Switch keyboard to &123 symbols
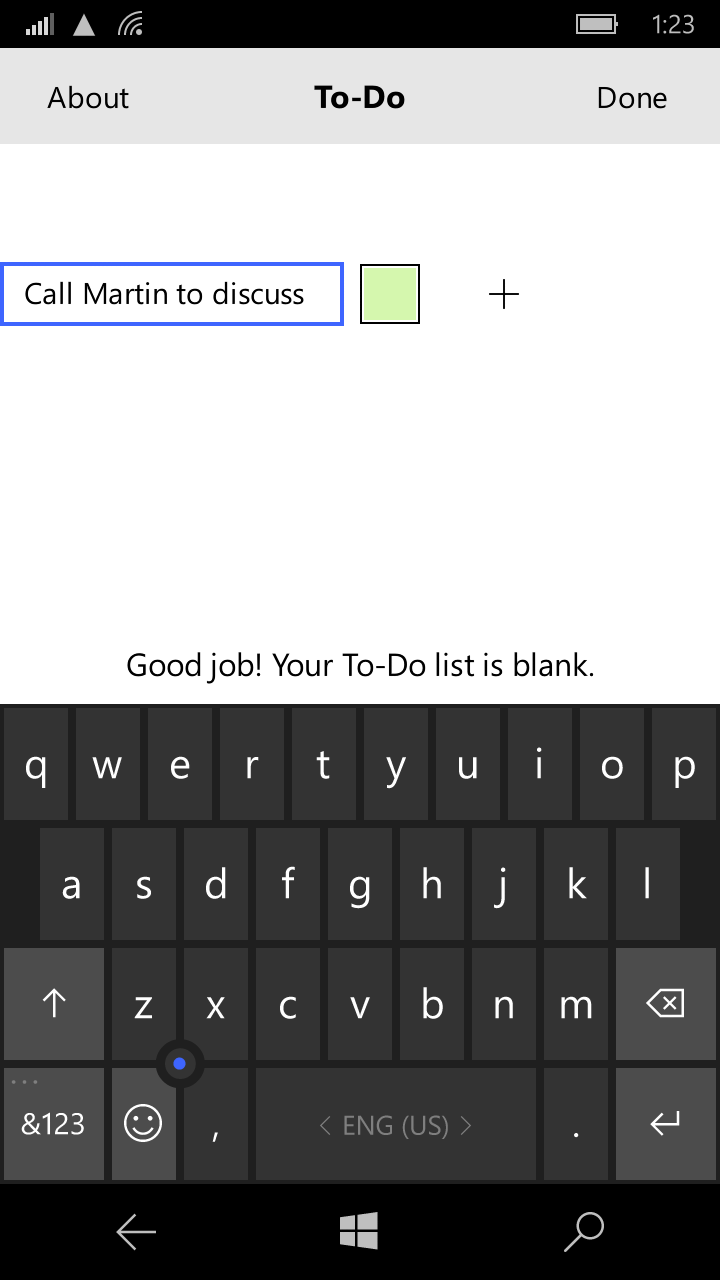 point(54,1124)
